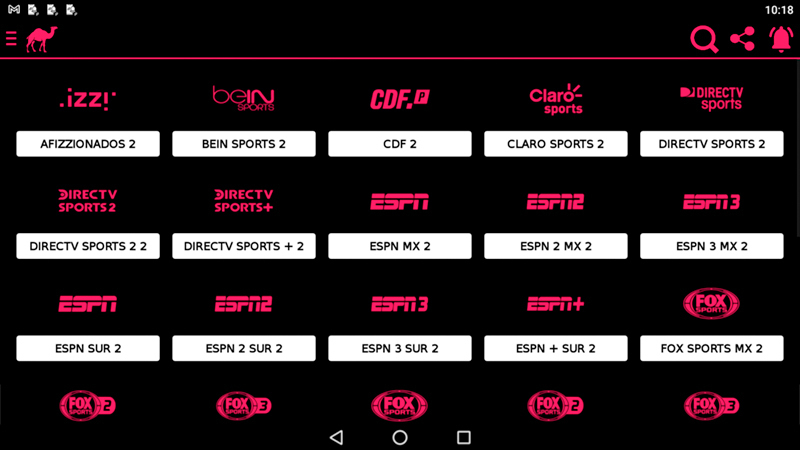Open FOX SPORTS MX 2 channel
The image size is (800, 450).
(712, 348)
